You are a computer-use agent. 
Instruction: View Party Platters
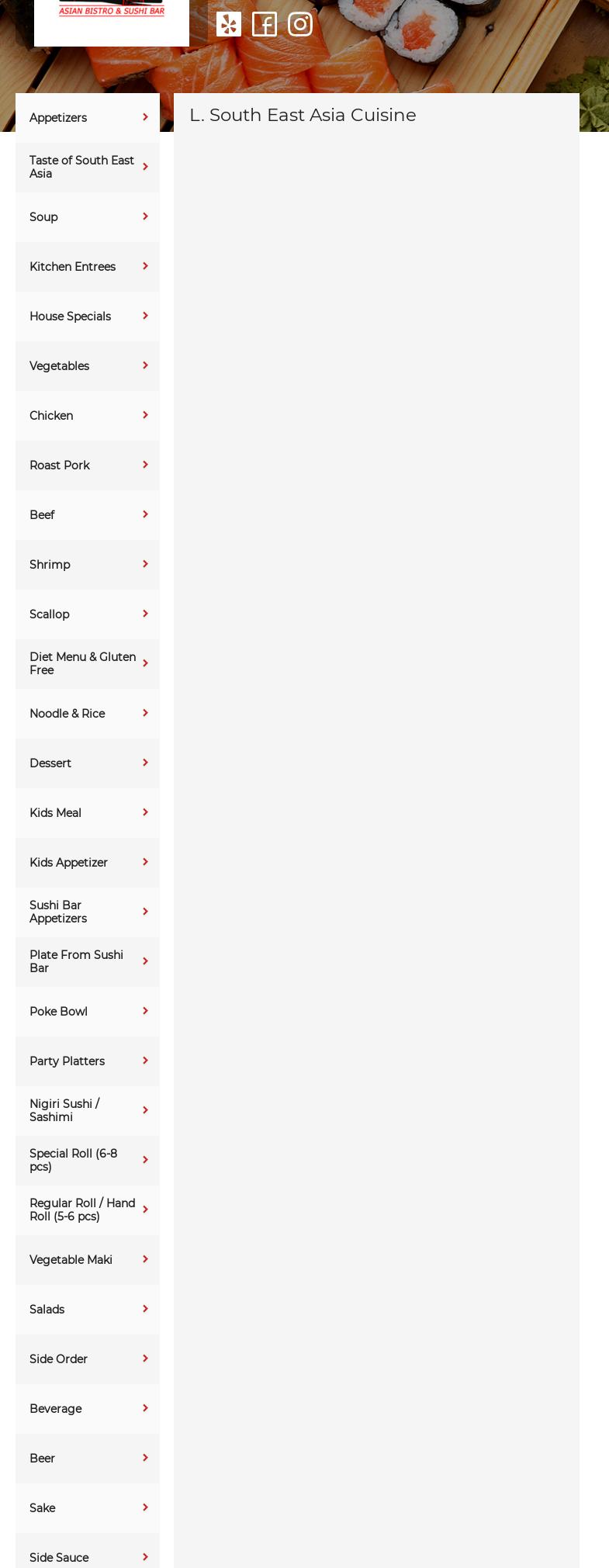tap(88, 1061)
